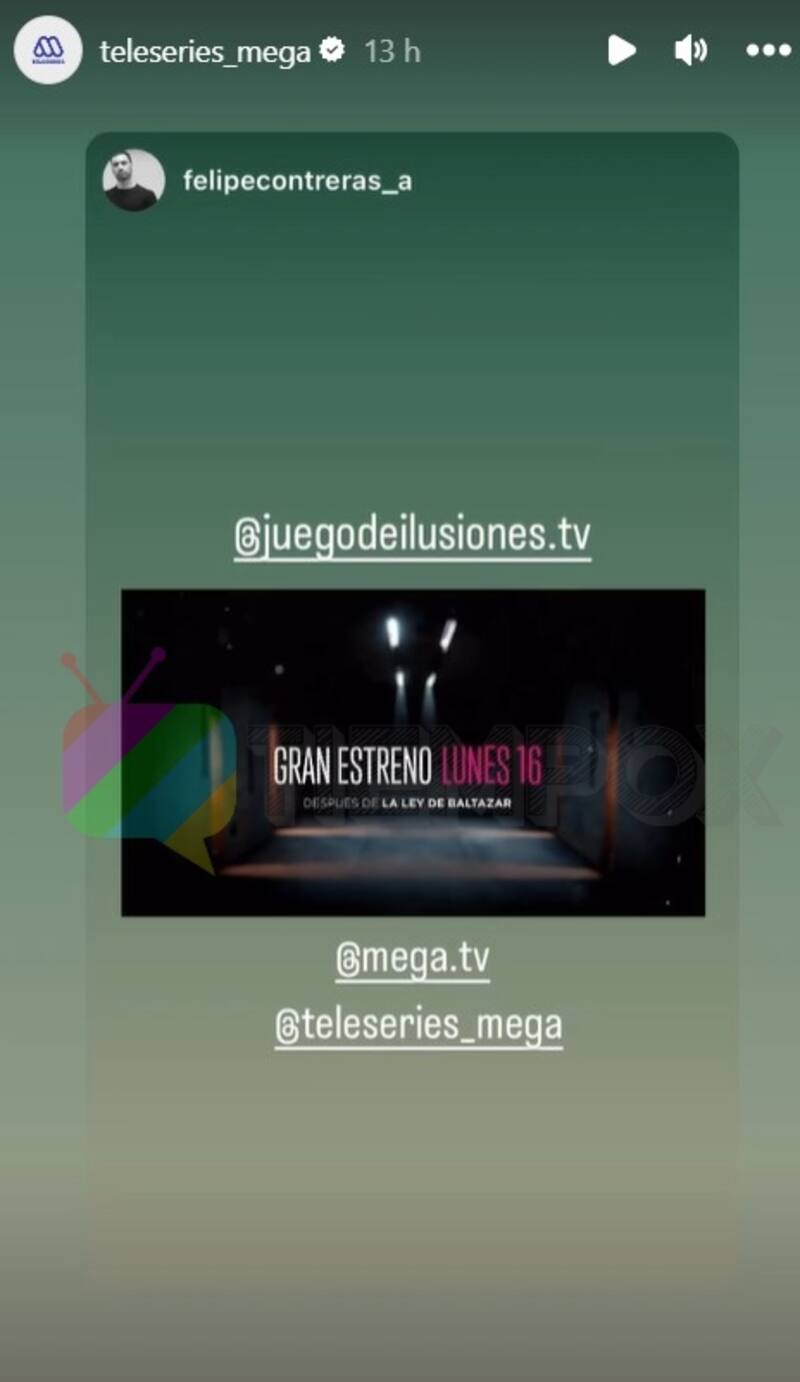Open the felipecontreras_a reshared post
800x1382 pixels.
point(297,181)
